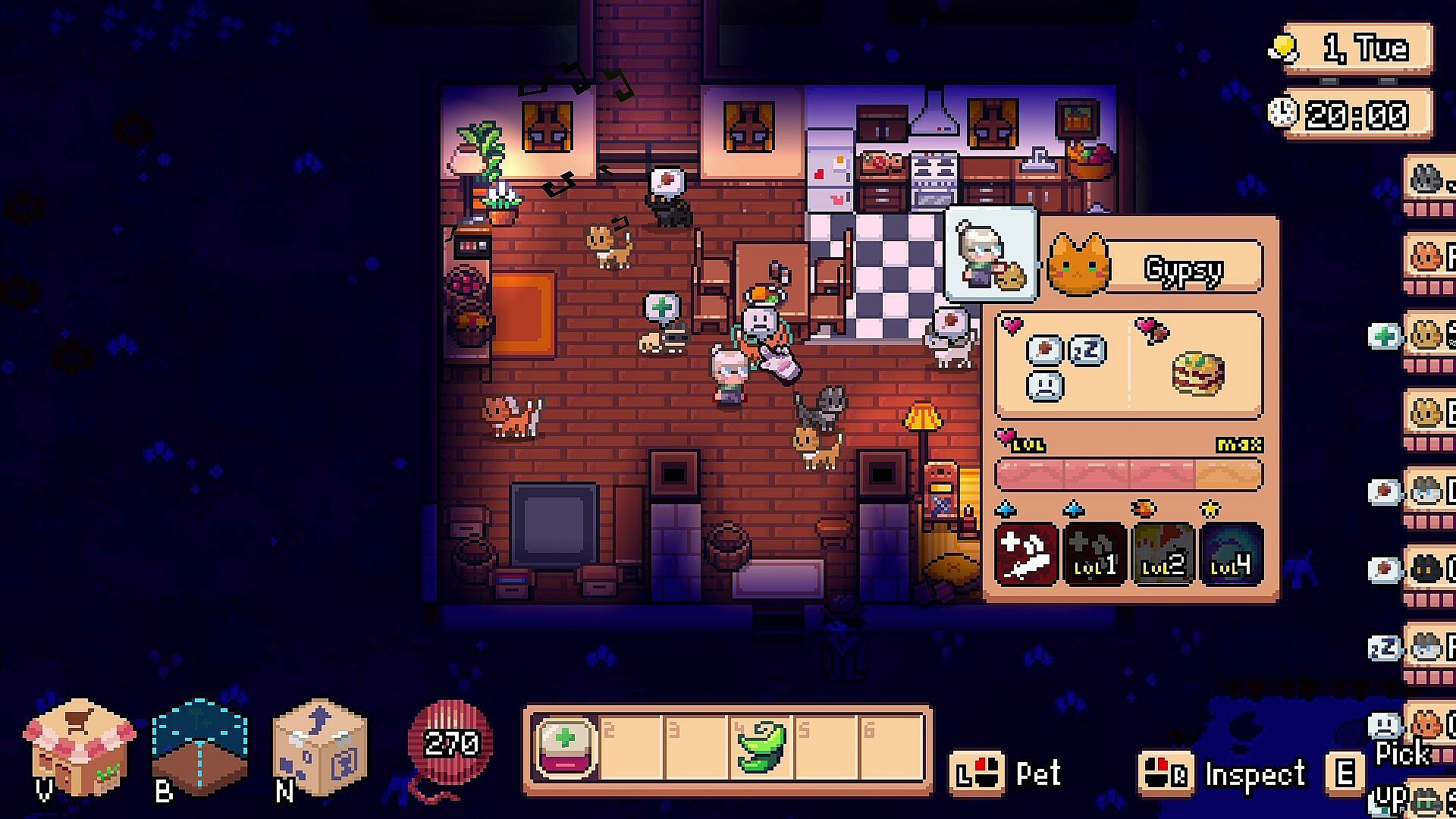This screenshot has width=1456, height=819.
Task: Select empty hotbar slot six
Action: tap(890, 748)
